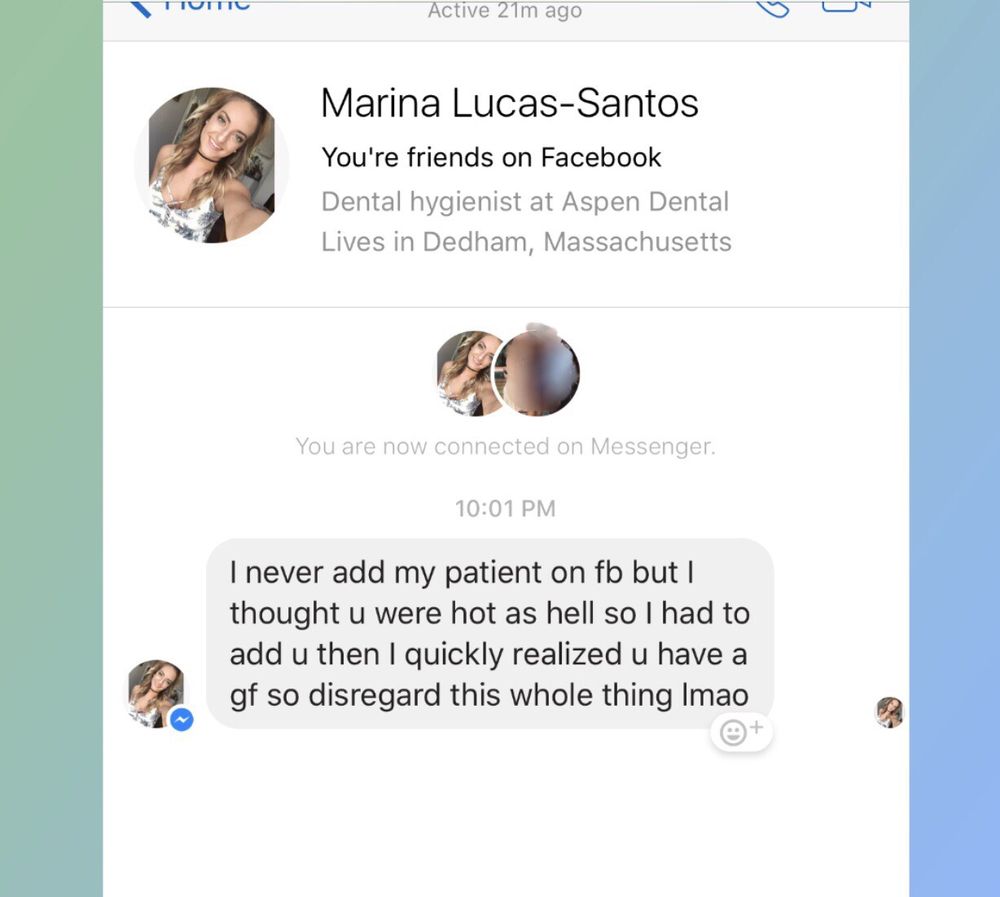Start a voice call with Marina
The height and width of the screenshot is (897, 1000).
coord(772,8)
